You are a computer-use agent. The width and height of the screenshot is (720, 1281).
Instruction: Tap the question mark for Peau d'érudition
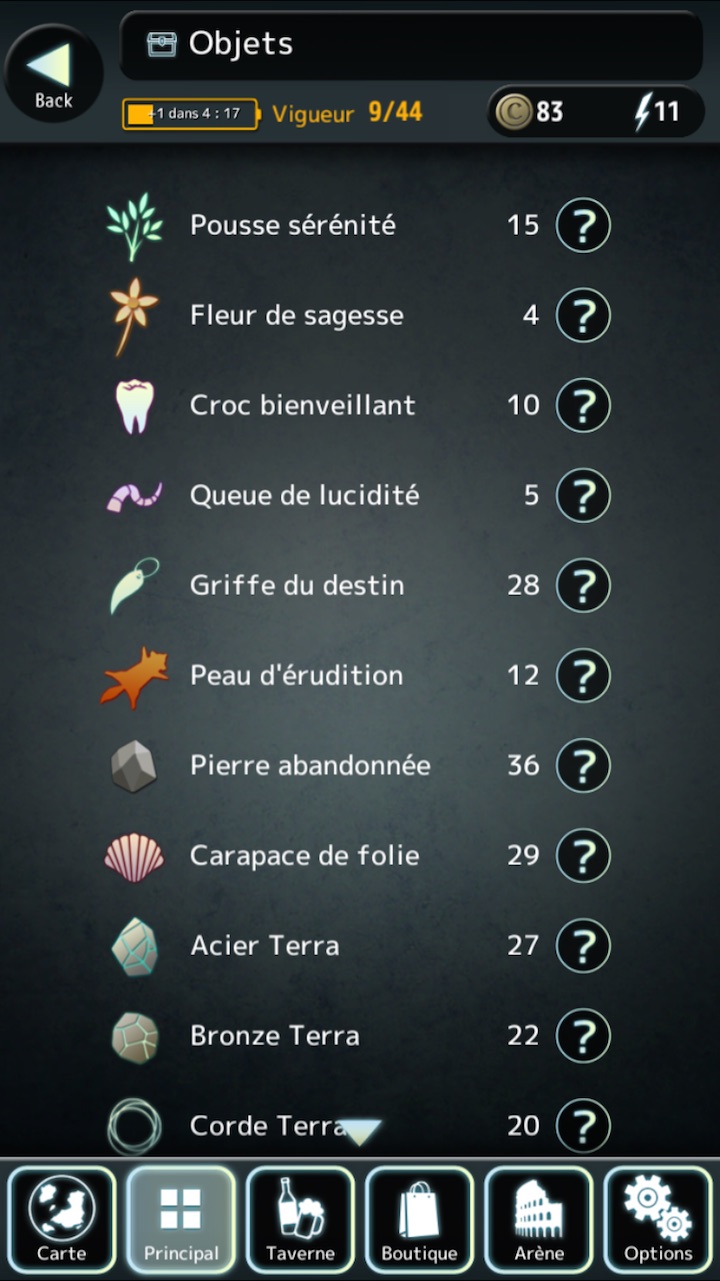click(x=583, y=675)
